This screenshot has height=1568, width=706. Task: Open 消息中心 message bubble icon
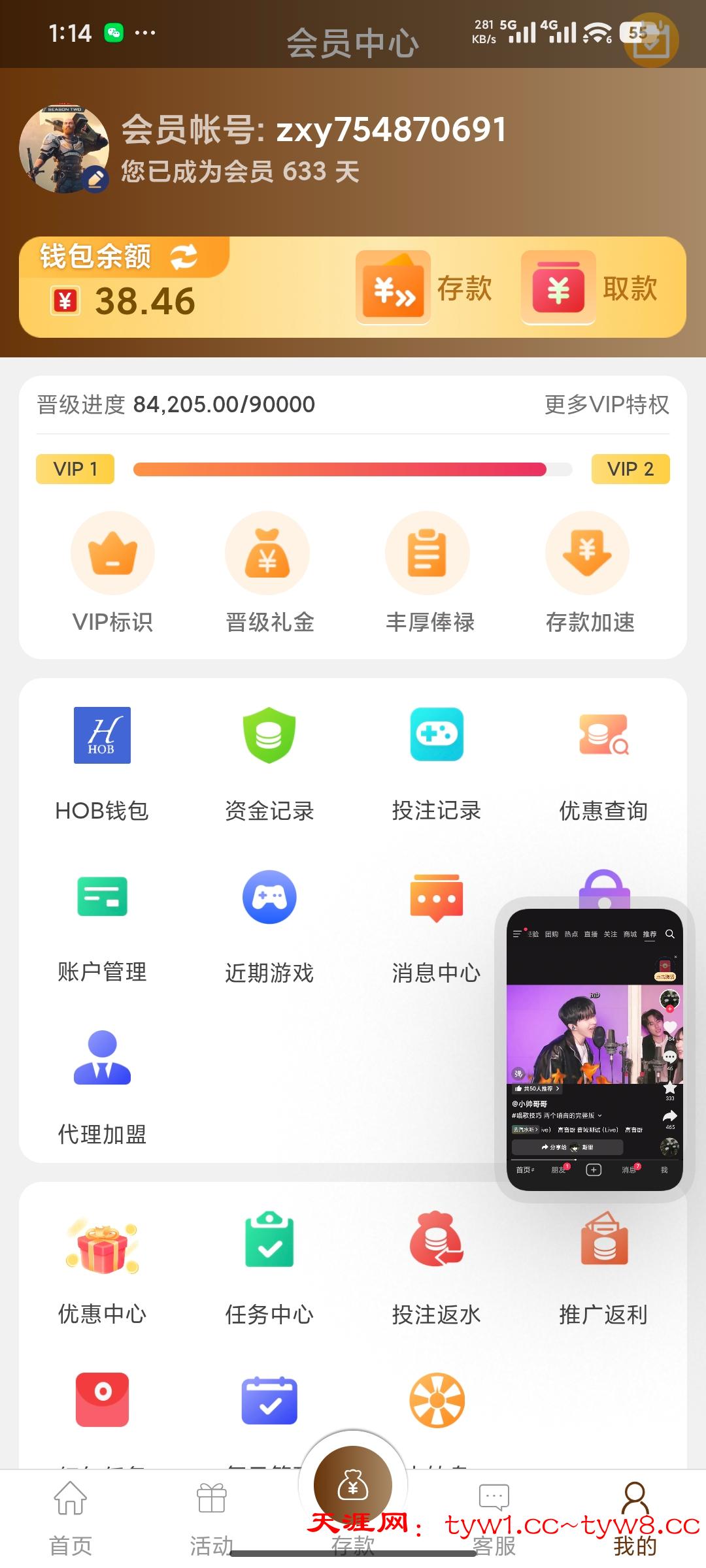click(x=436, y=898)
